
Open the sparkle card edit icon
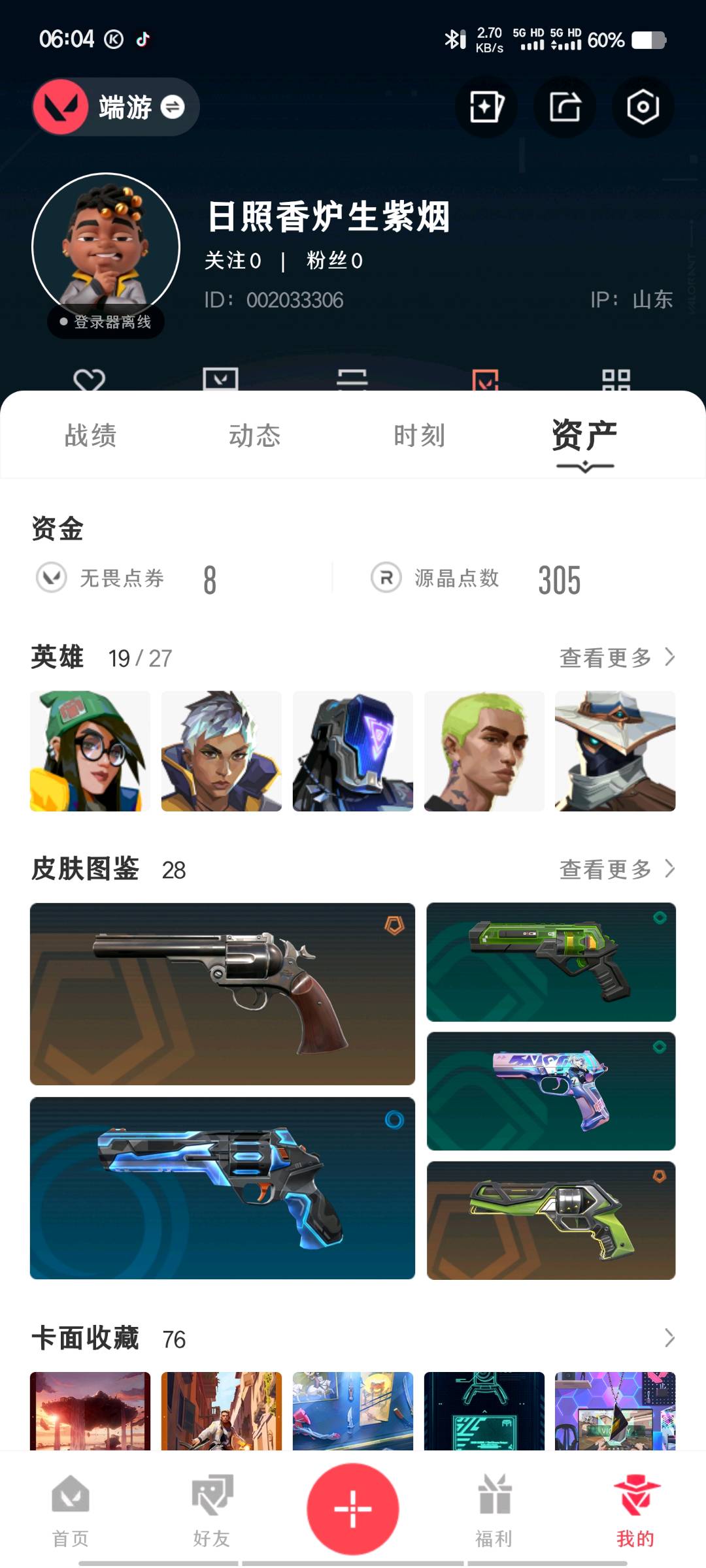[486, 107]
